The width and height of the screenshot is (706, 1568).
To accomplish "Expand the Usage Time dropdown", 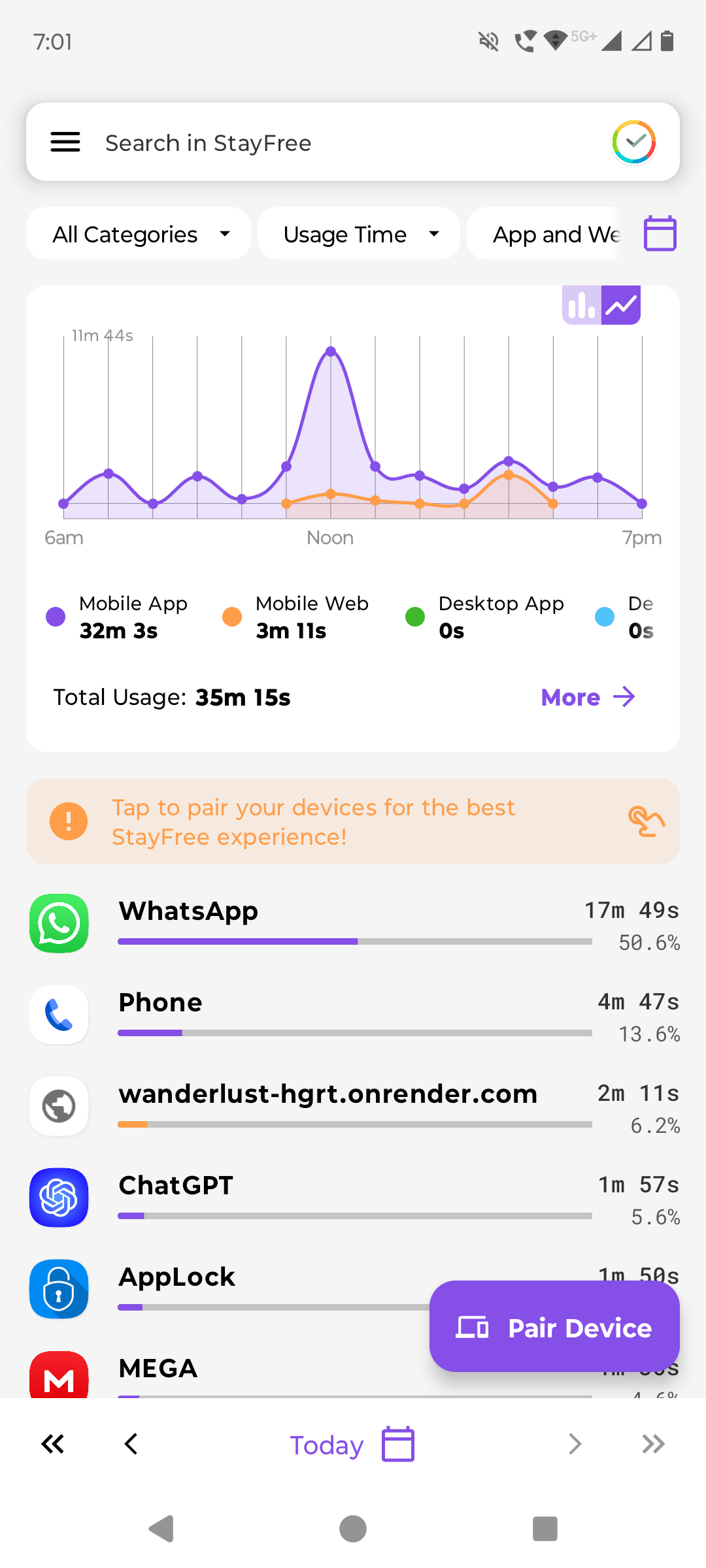I will (x=359, y=234).
